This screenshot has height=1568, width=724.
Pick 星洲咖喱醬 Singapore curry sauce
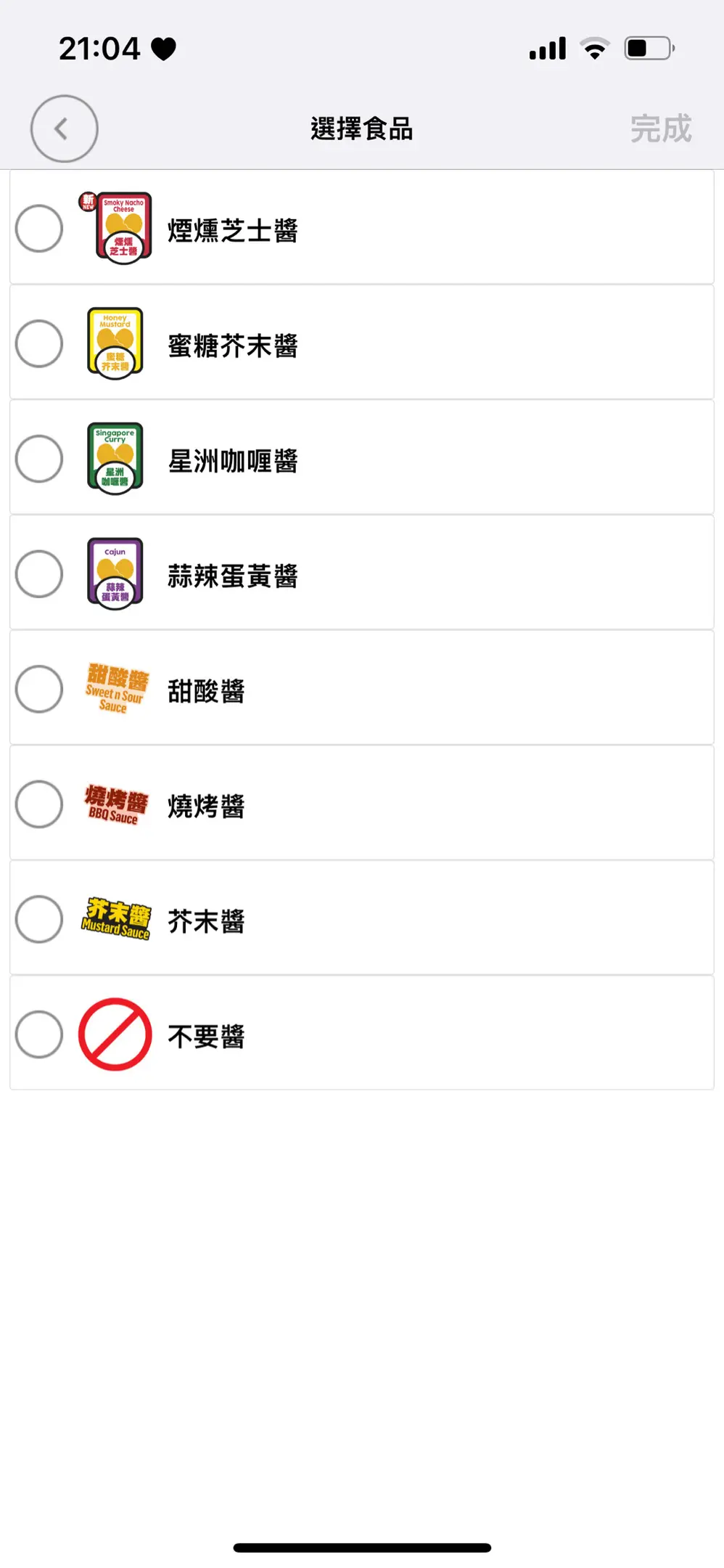point(362,458)
